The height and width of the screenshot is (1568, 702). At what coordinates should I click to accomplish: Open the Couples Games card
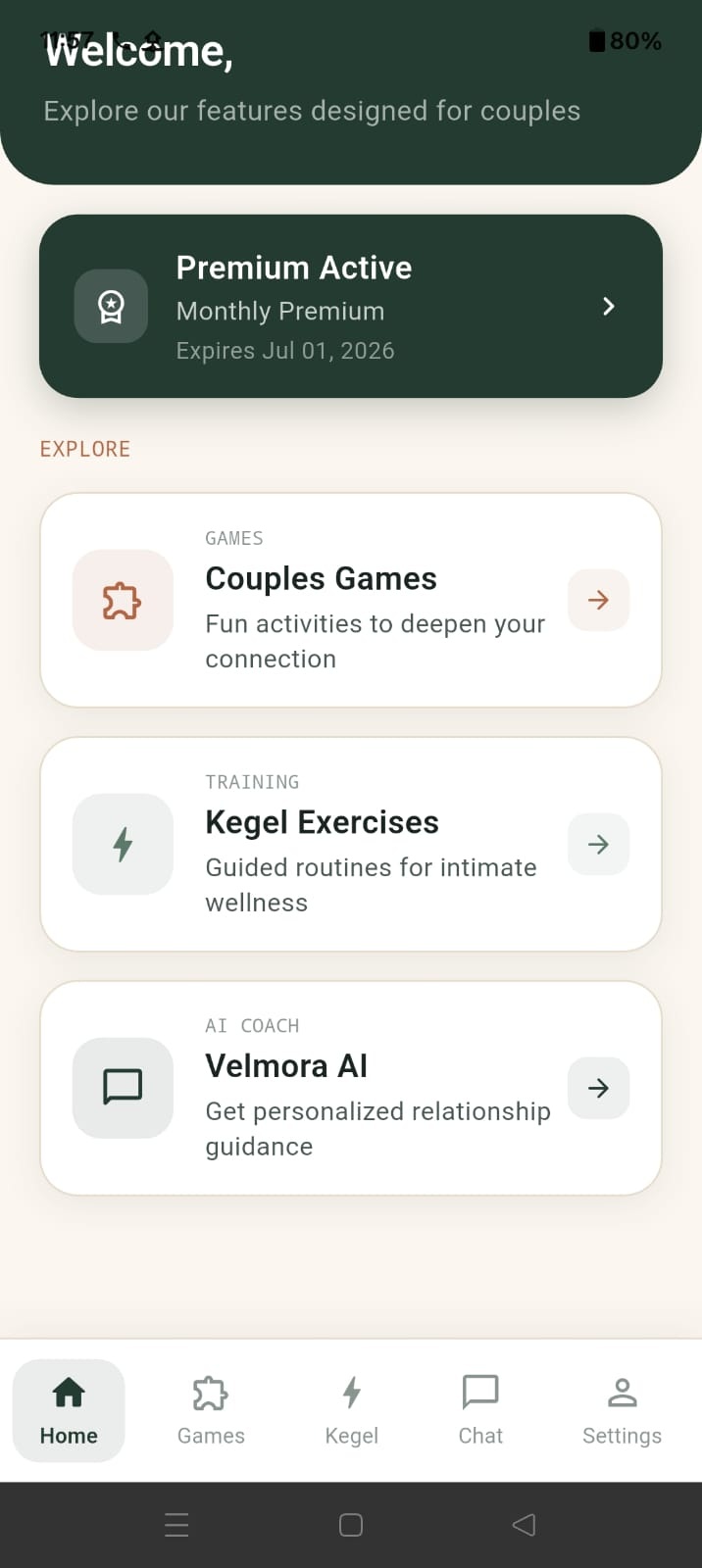(351, 600)
